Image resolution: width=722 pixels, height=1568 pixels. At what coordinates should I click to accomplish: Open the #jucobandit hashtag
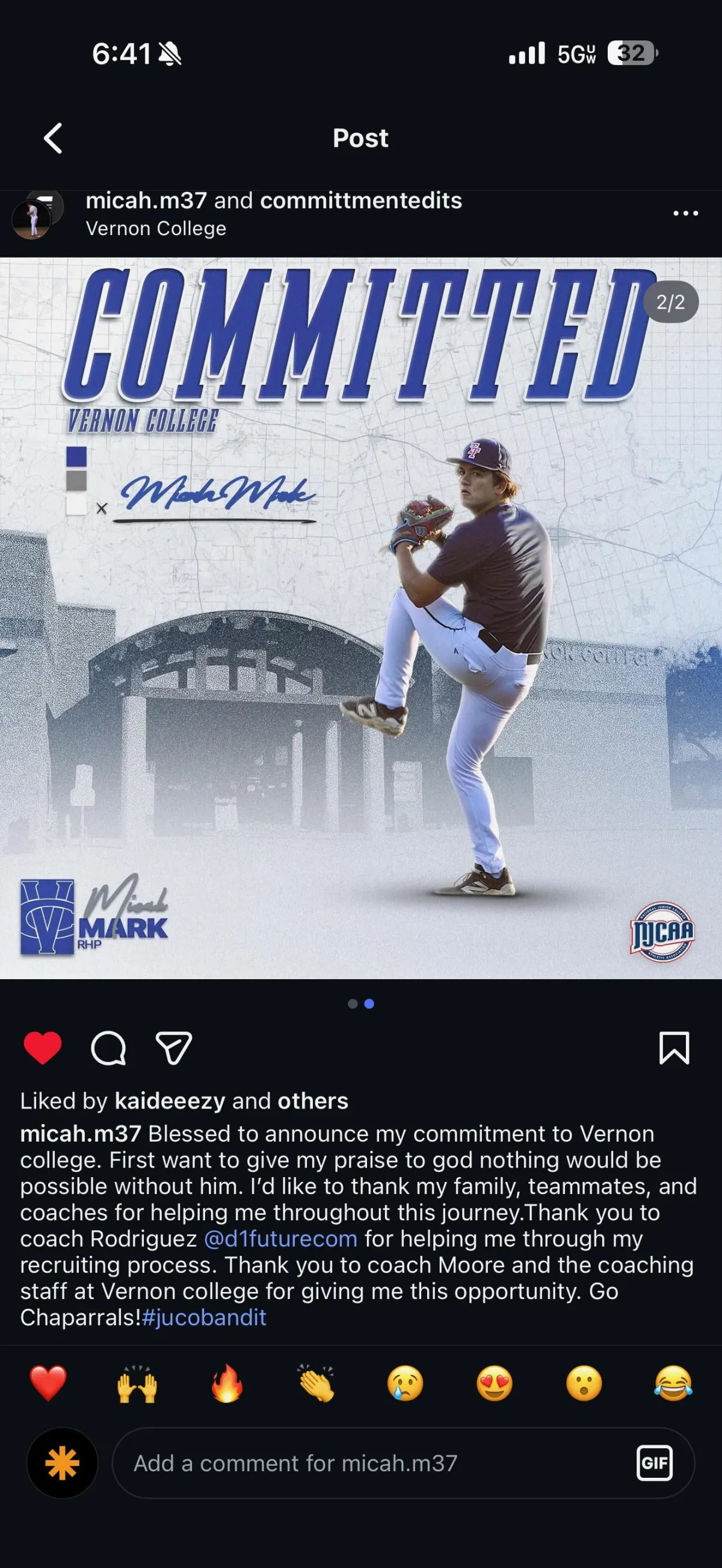click(x=204, y=1318)
